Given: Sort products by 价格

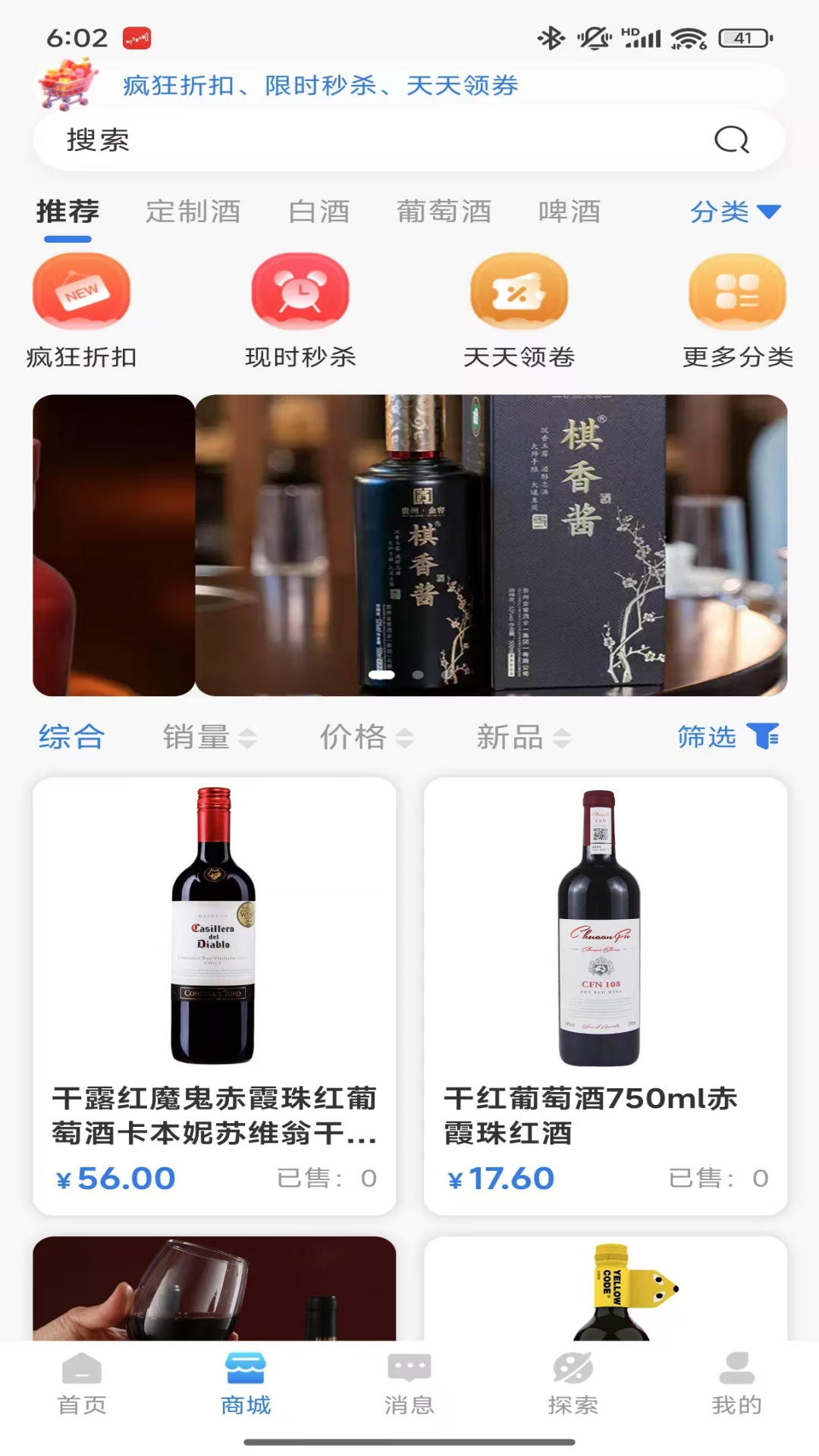Looking at the screenshot, I should pyautogui.click(x=366, y=737).
